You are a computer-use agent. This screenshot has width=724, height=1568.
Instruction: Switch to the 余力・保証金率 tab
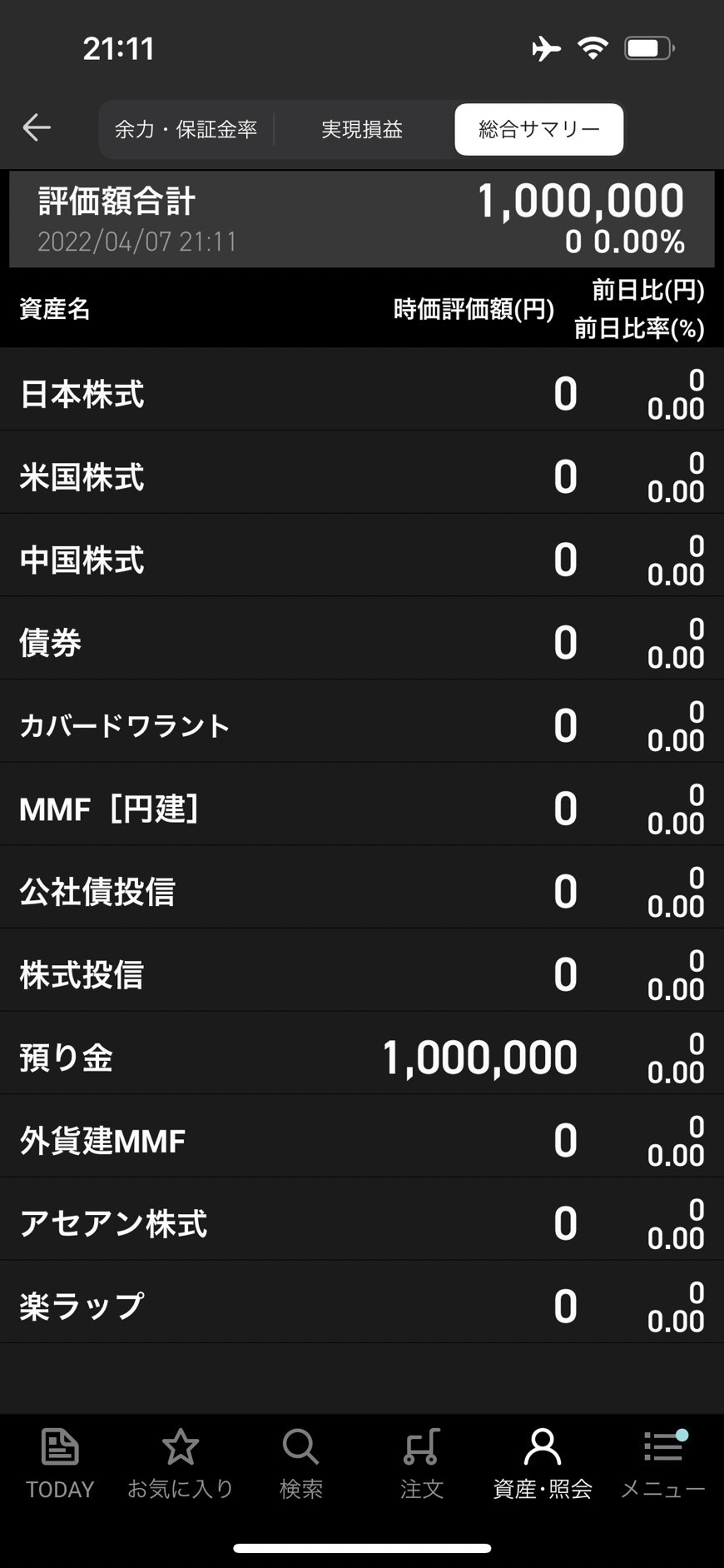pyautogui.click(x=186, y=129)
